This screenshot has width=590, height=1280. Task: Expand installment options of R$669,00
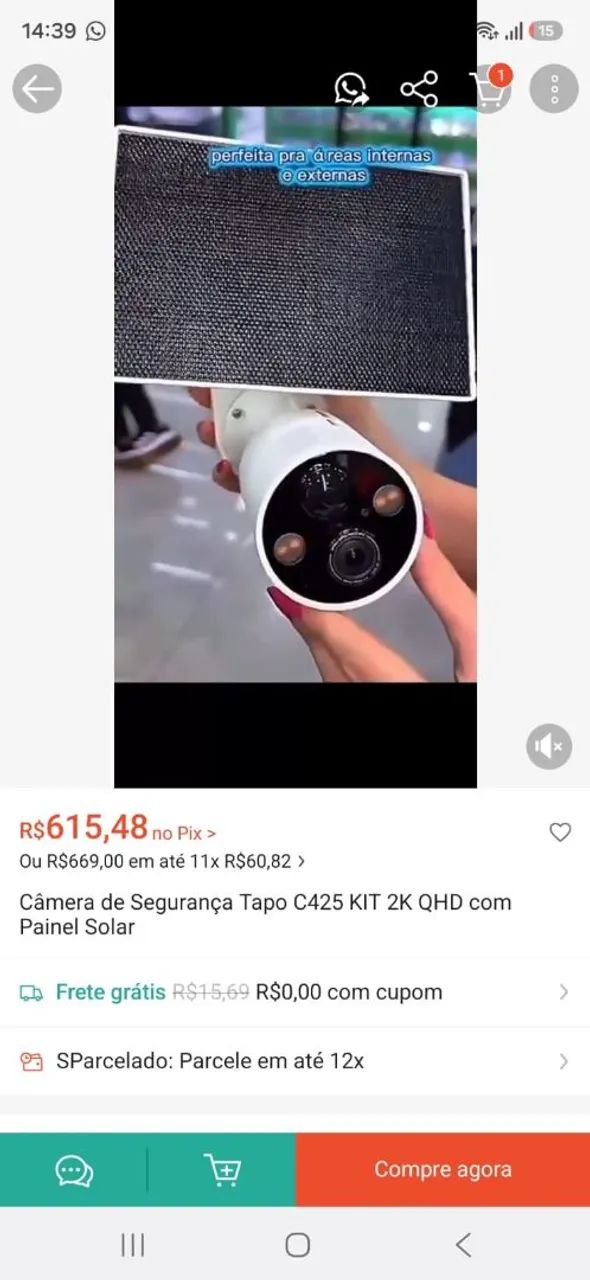pyautogui.click(x=162, y=860)
